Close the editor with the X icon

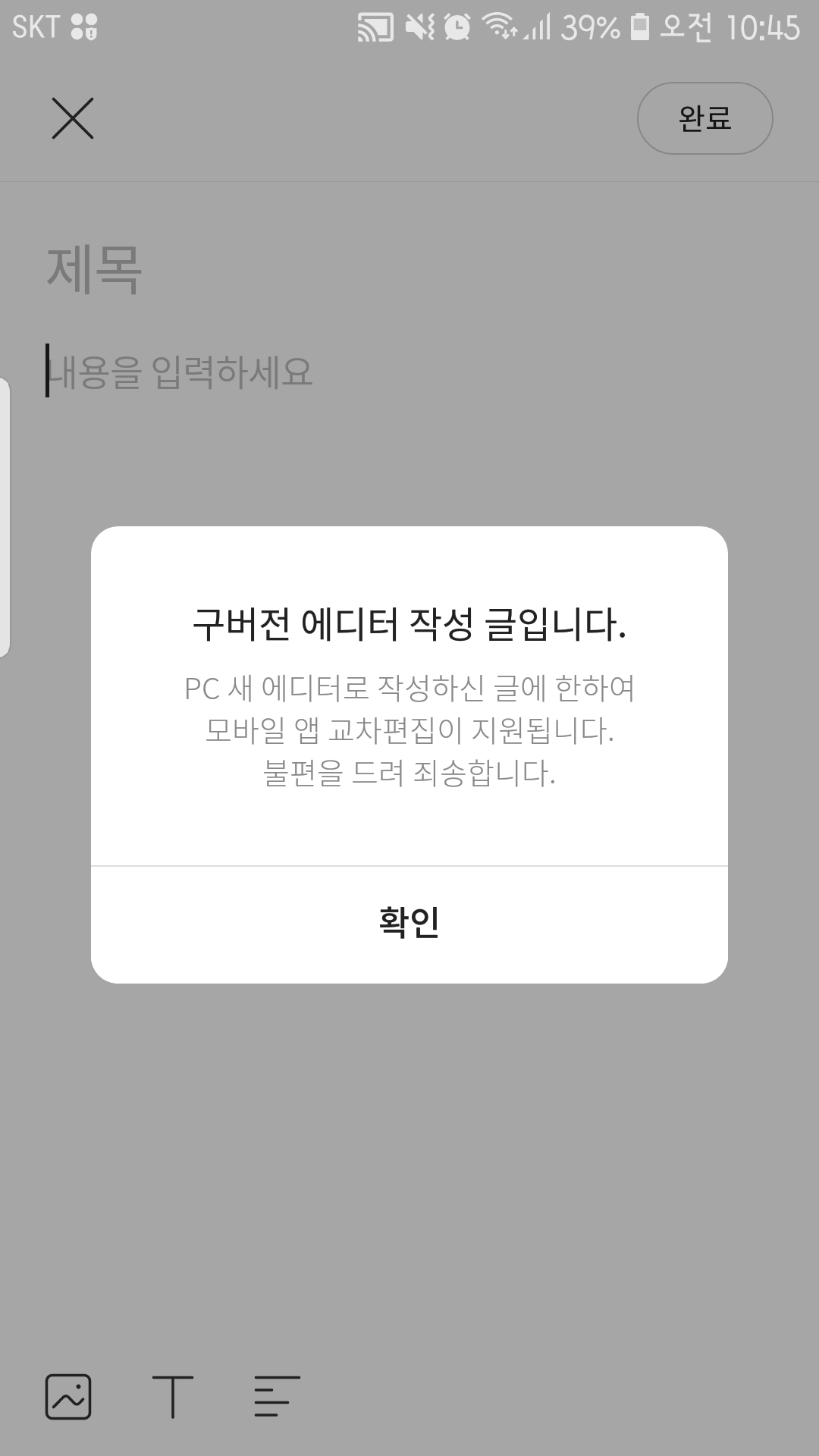73,118
